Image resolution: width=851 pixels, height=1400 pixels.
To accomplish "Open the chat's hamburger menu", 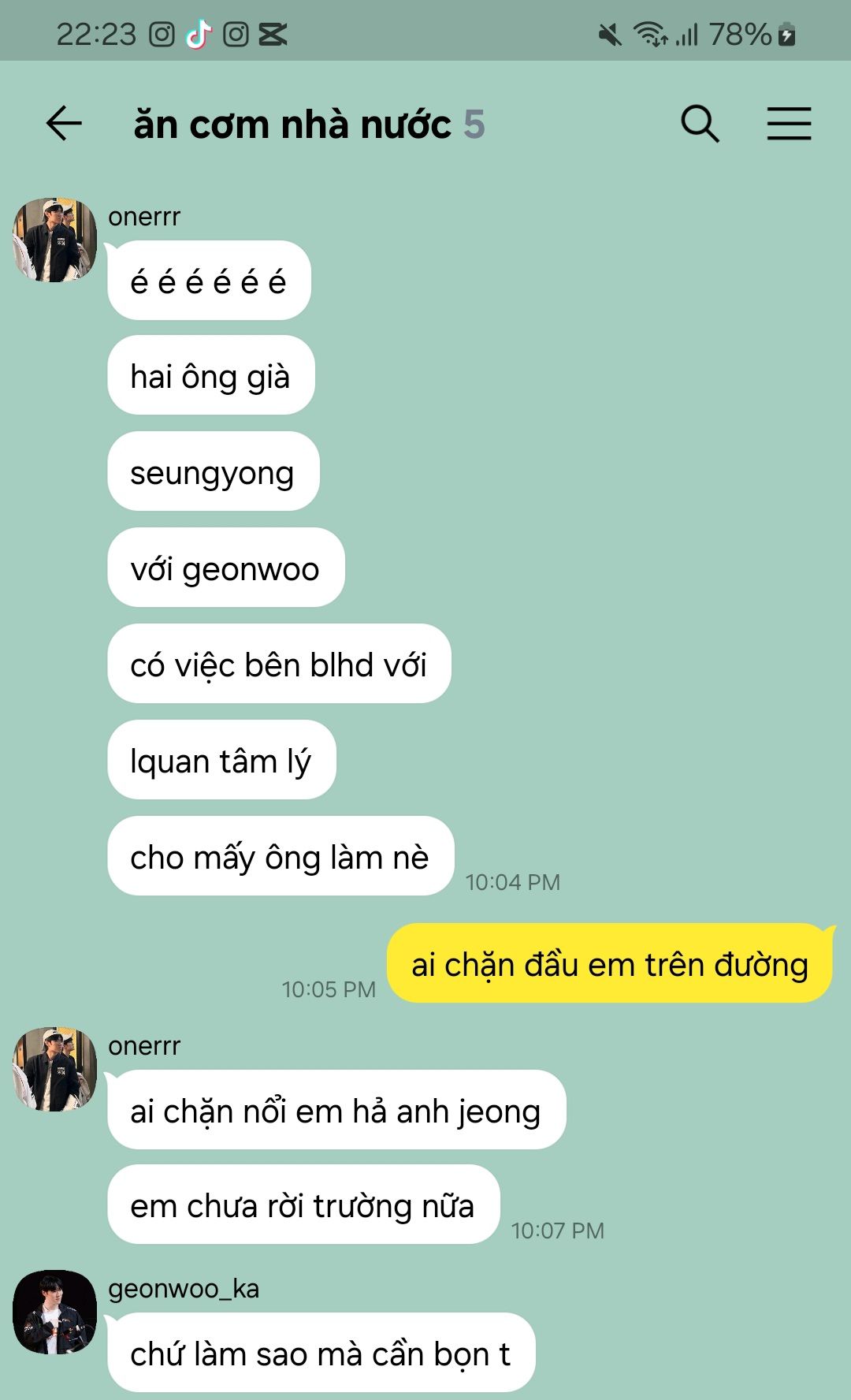I will point(789,124).
